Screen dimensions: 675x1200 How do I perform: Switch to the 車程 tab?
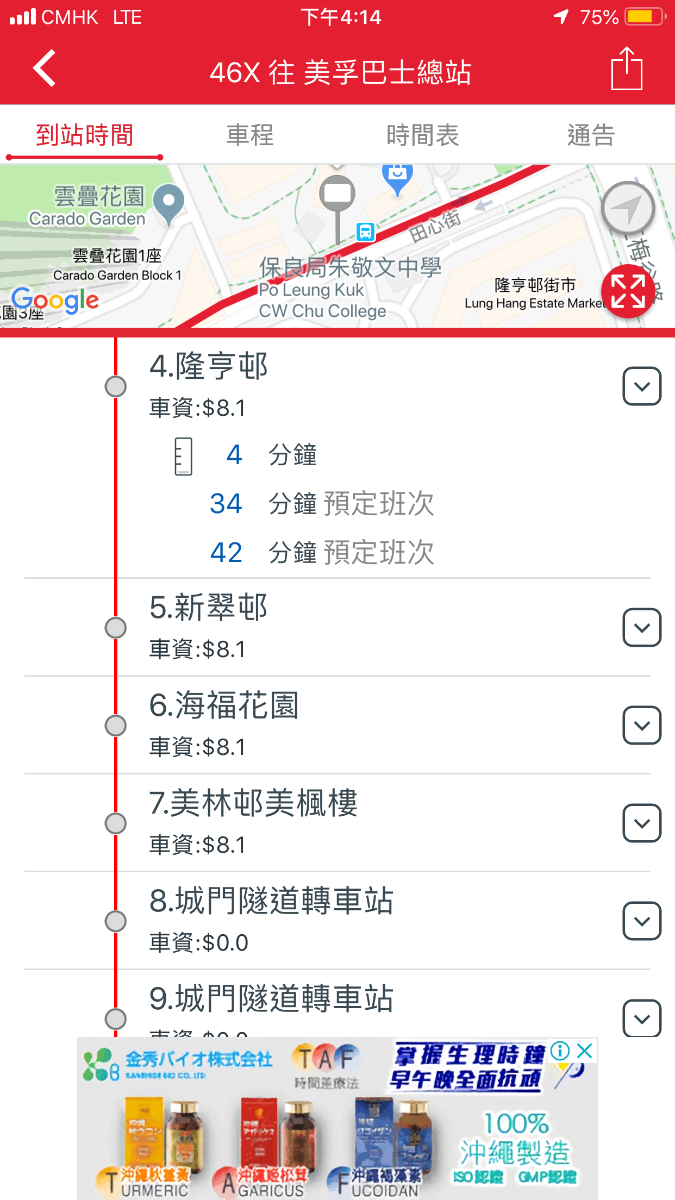(250, 135)
